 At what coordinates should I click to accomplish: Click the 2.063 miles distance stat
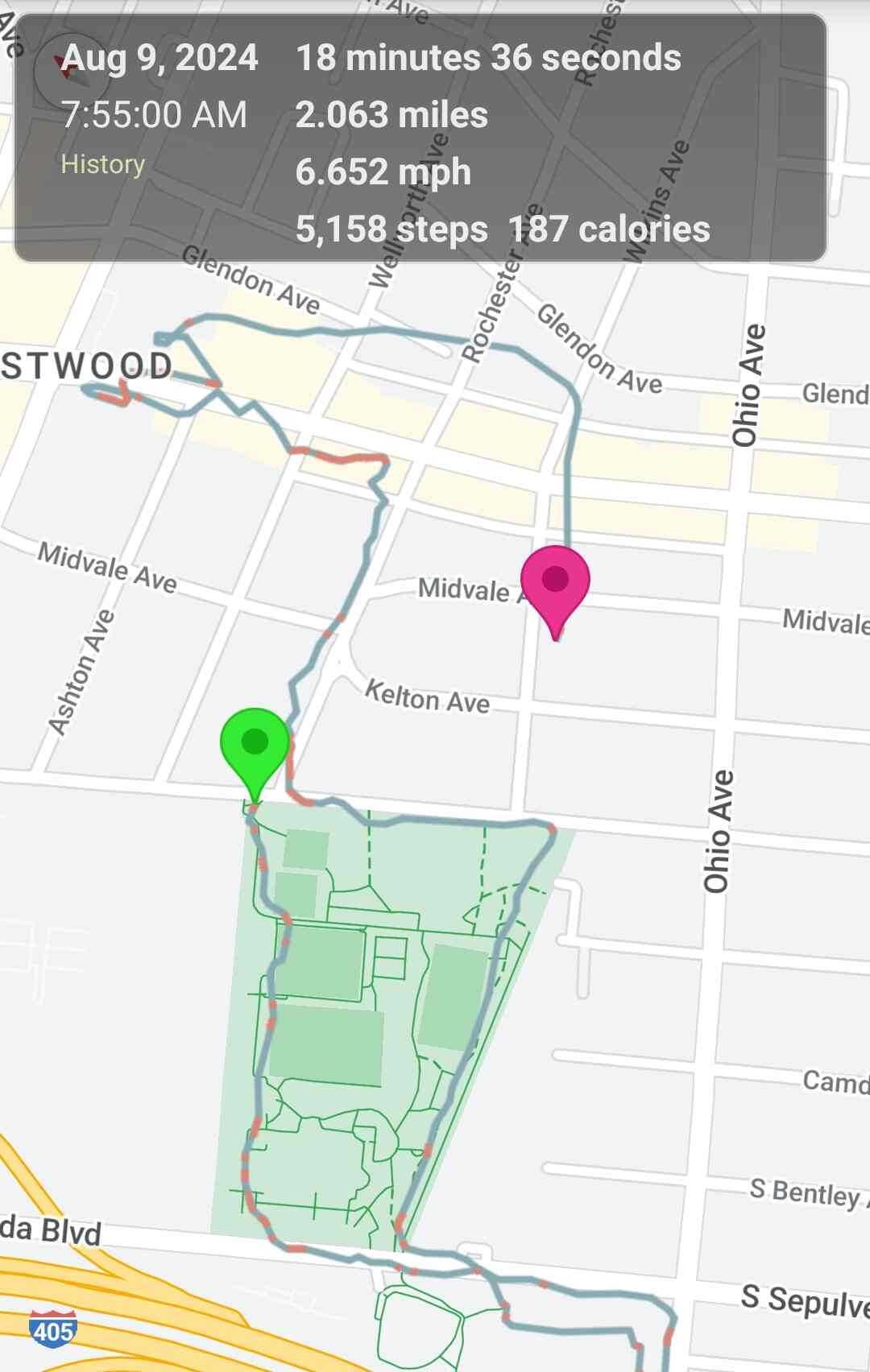click(392, 114)
